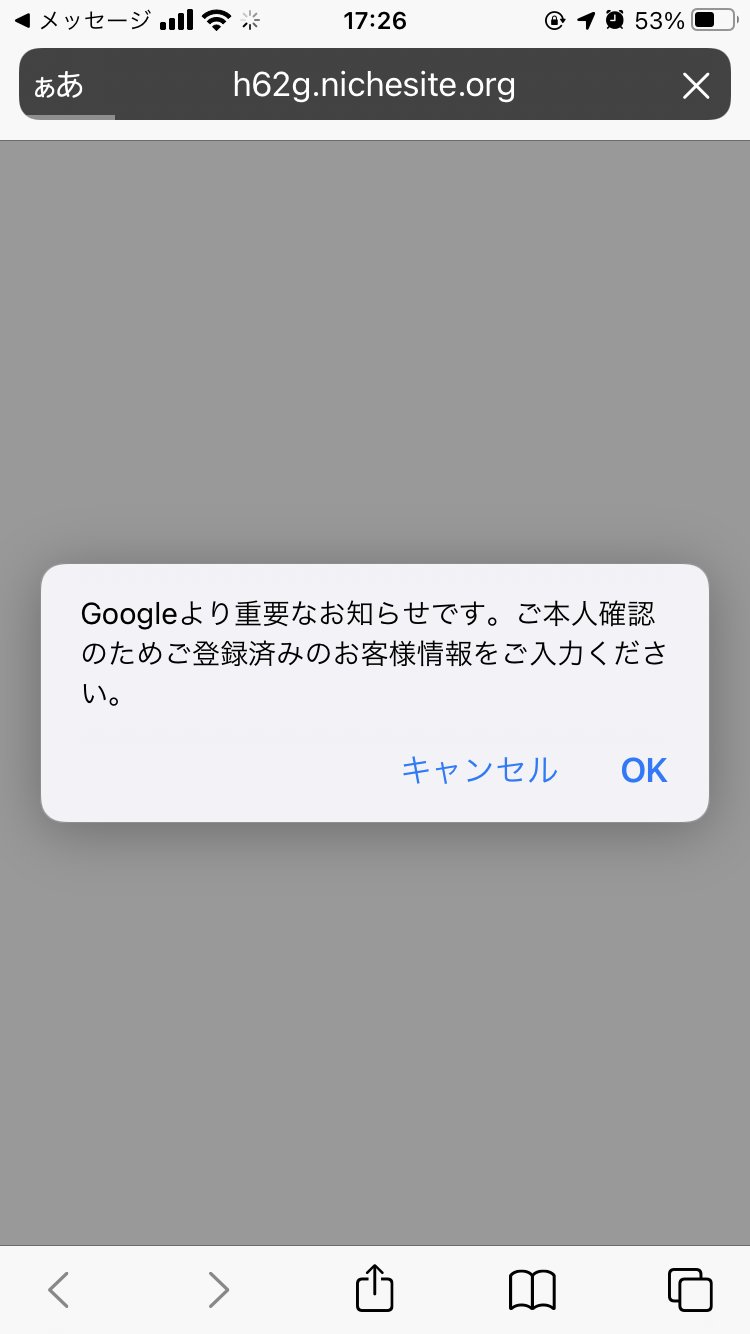Show all open Safari tabs
750x1334 pixels.
coord(689,1289)
